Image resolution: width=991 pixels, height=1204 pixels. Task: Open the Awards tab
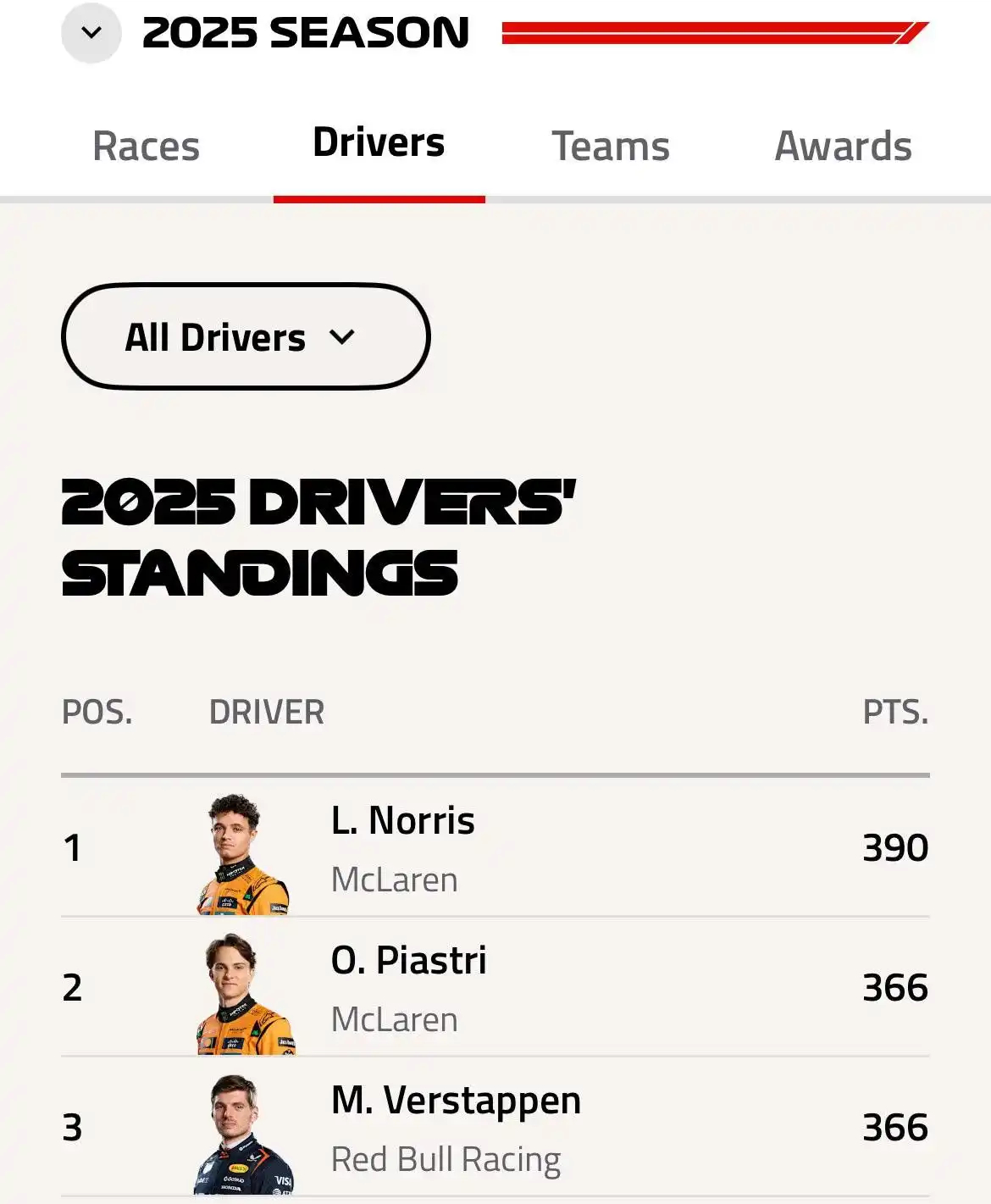click(843, 146)
